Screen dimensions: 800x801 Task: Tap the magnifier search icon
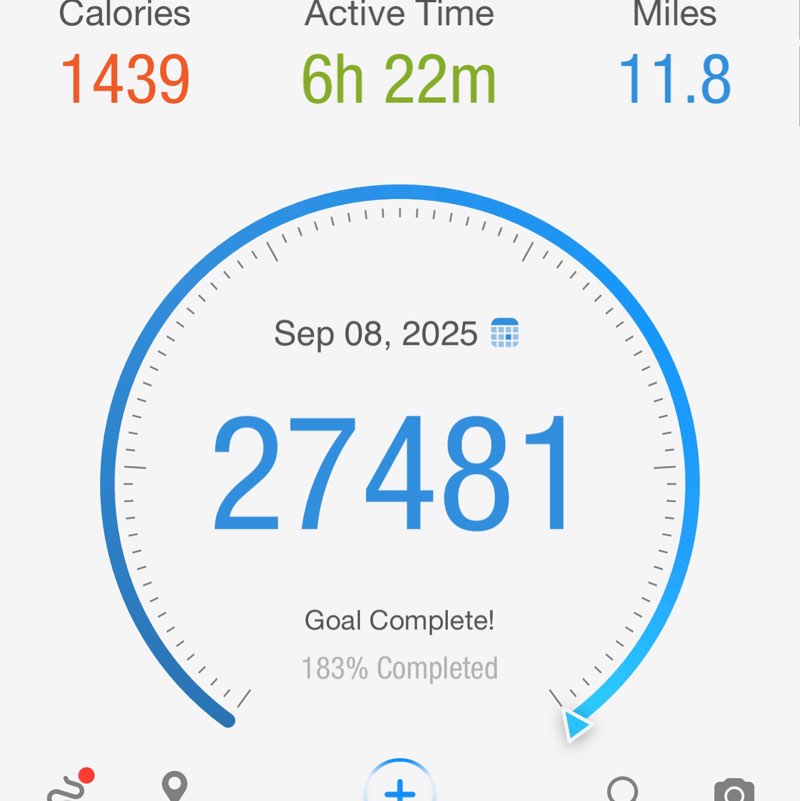coord(624,791)
